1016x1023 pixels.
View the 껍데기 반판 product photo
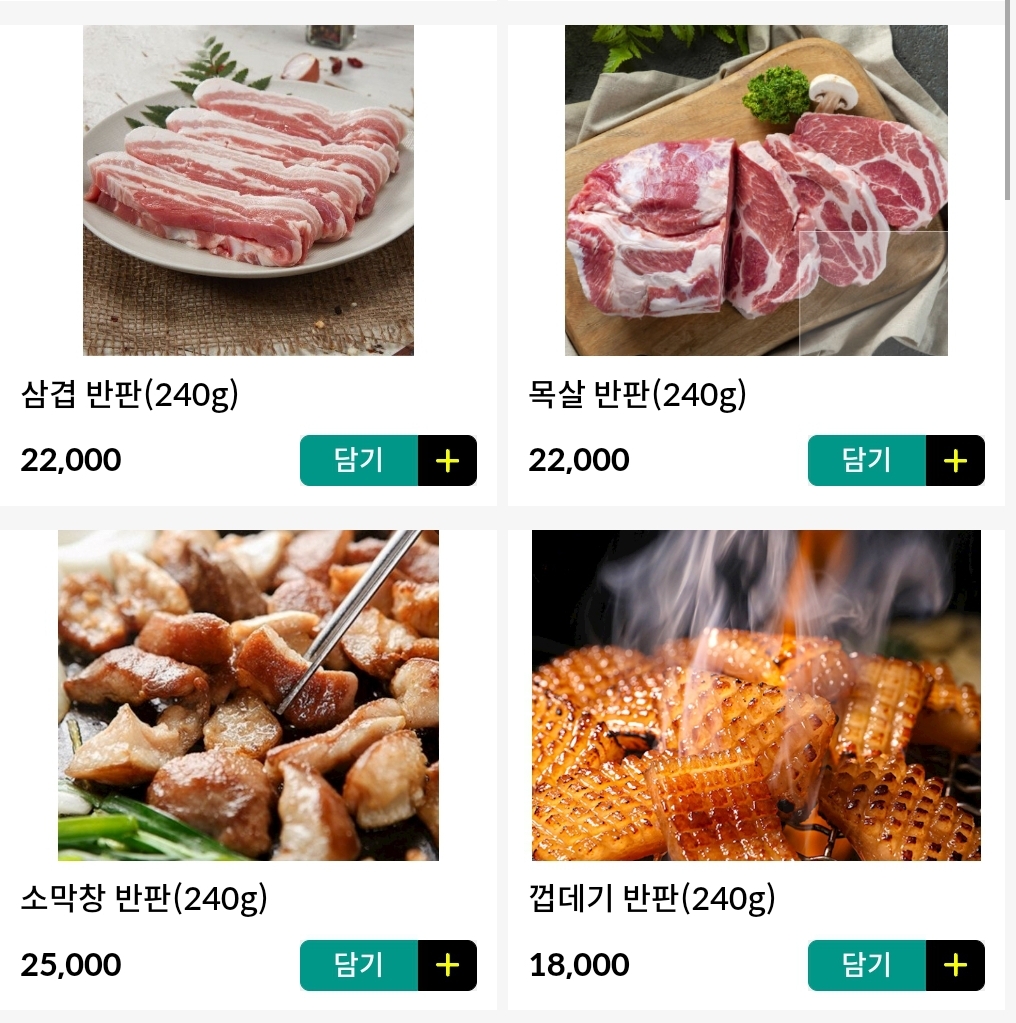[756, 695]
